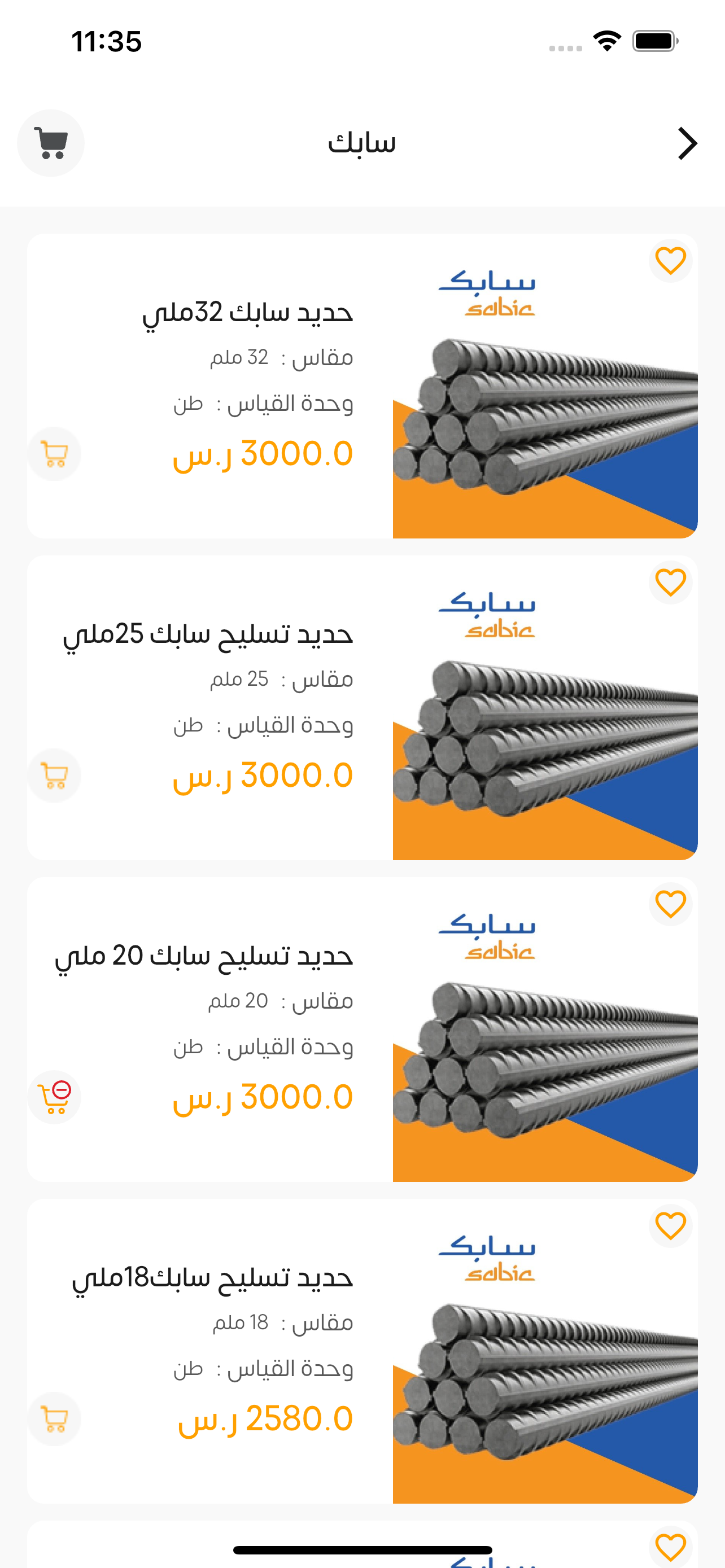The width and height of the screenshot is (725, 1568).
Task: Favorite the 18mm rebar product
Action: (670, 1226)
